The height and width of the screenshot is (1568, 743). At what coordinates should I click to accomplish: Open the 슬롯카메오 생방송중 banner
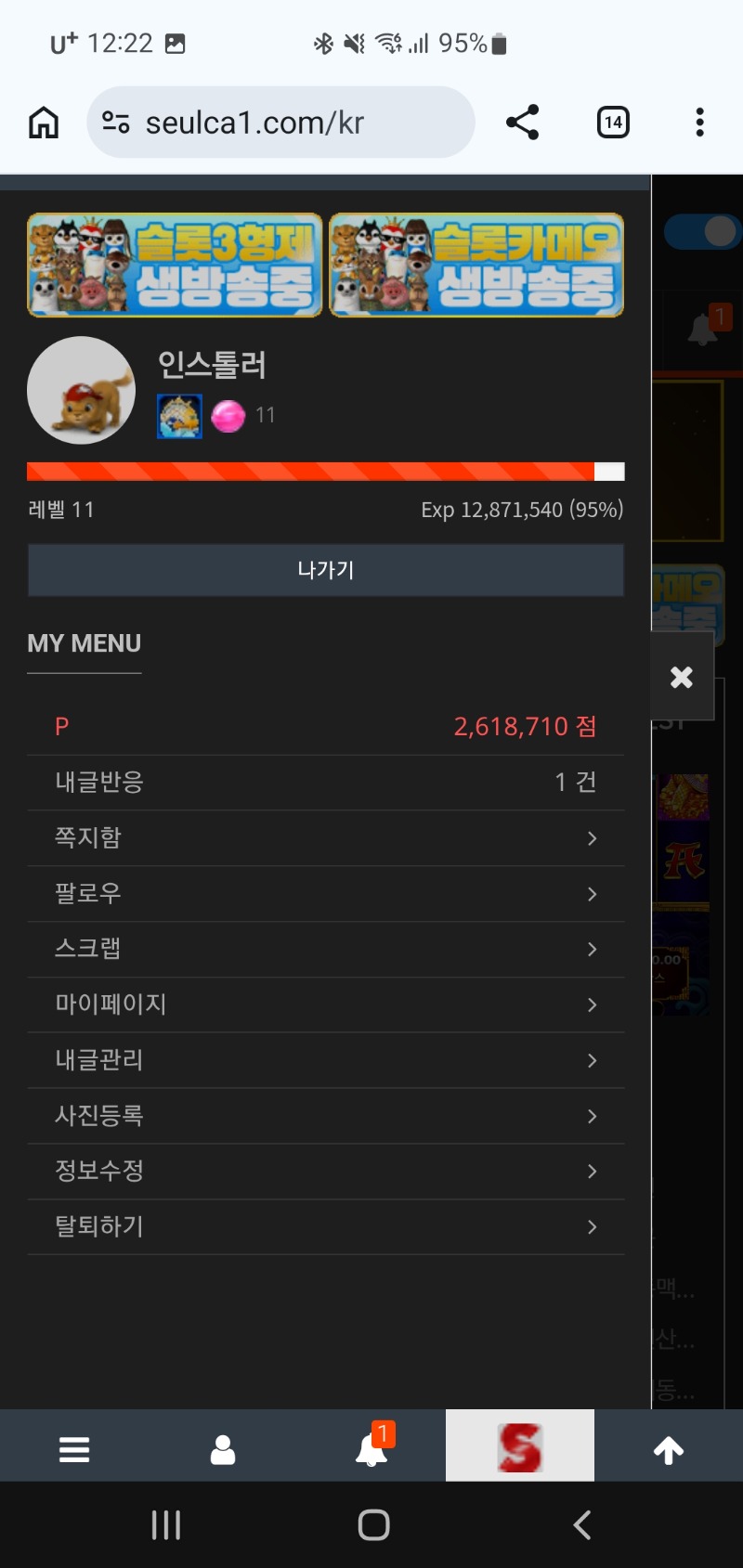[476, 266]
